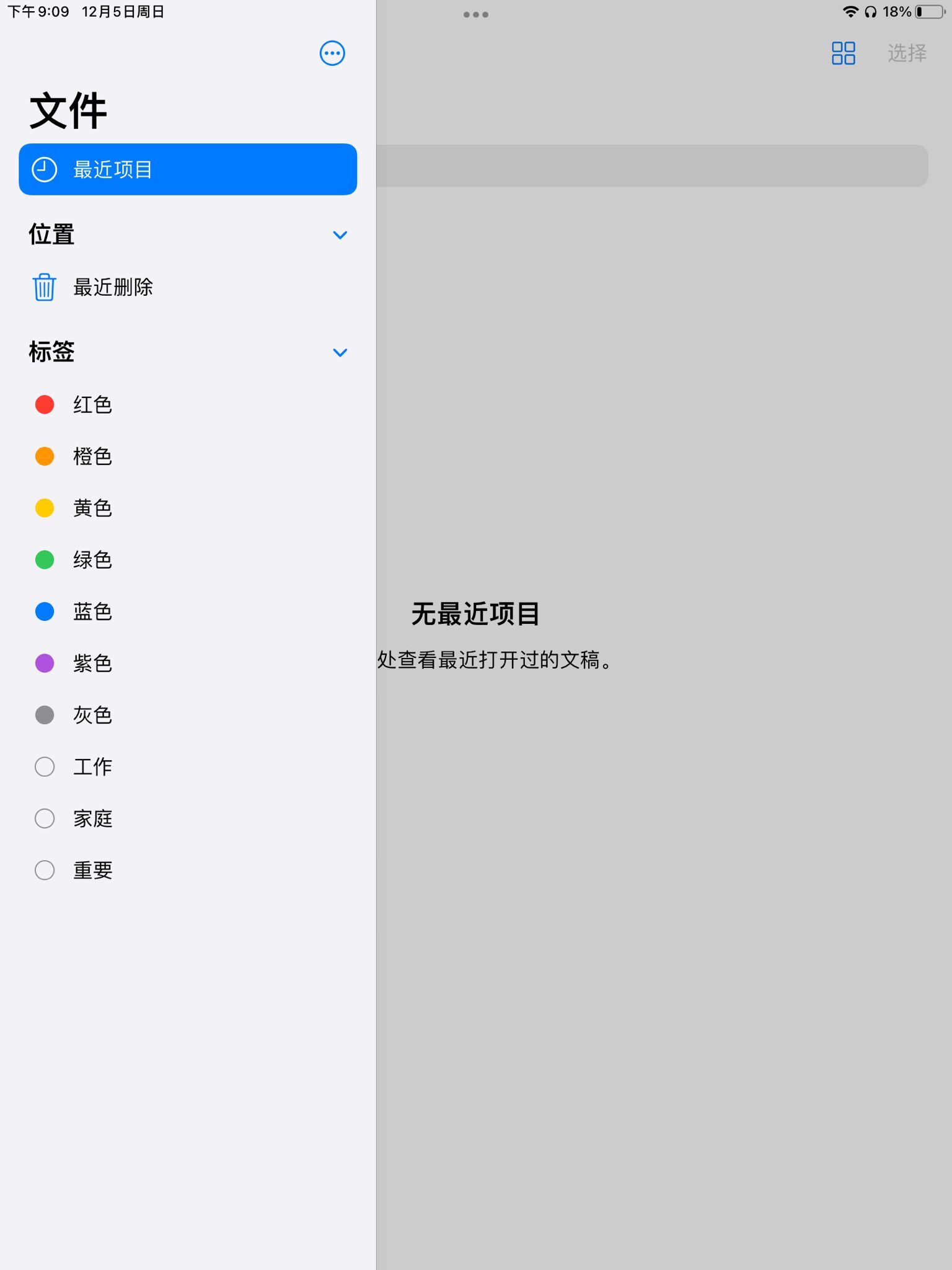Select 最近项目 in the sidebar

click(188, 169)
